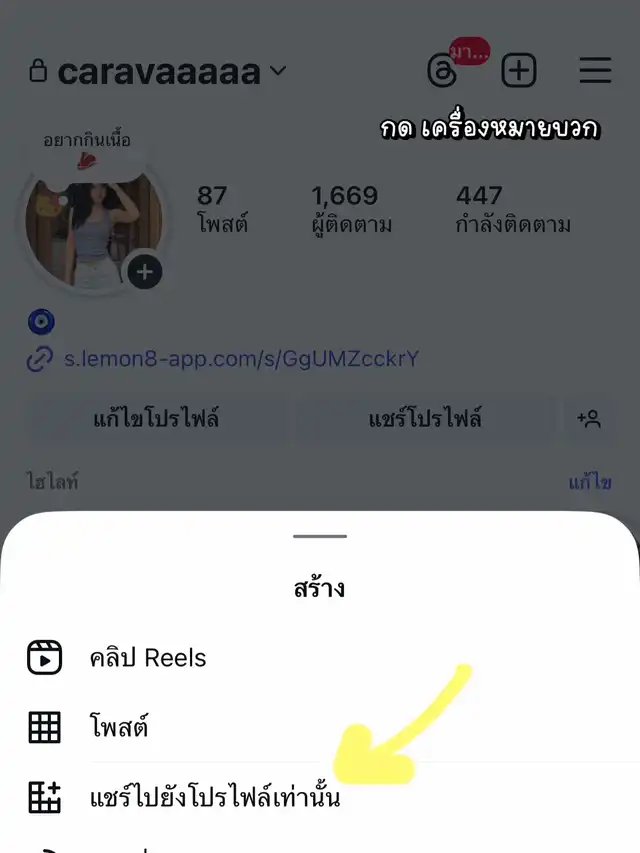Select โพสต์ to create a post
This screenshot has width=640, height=853.
(118, 727)
